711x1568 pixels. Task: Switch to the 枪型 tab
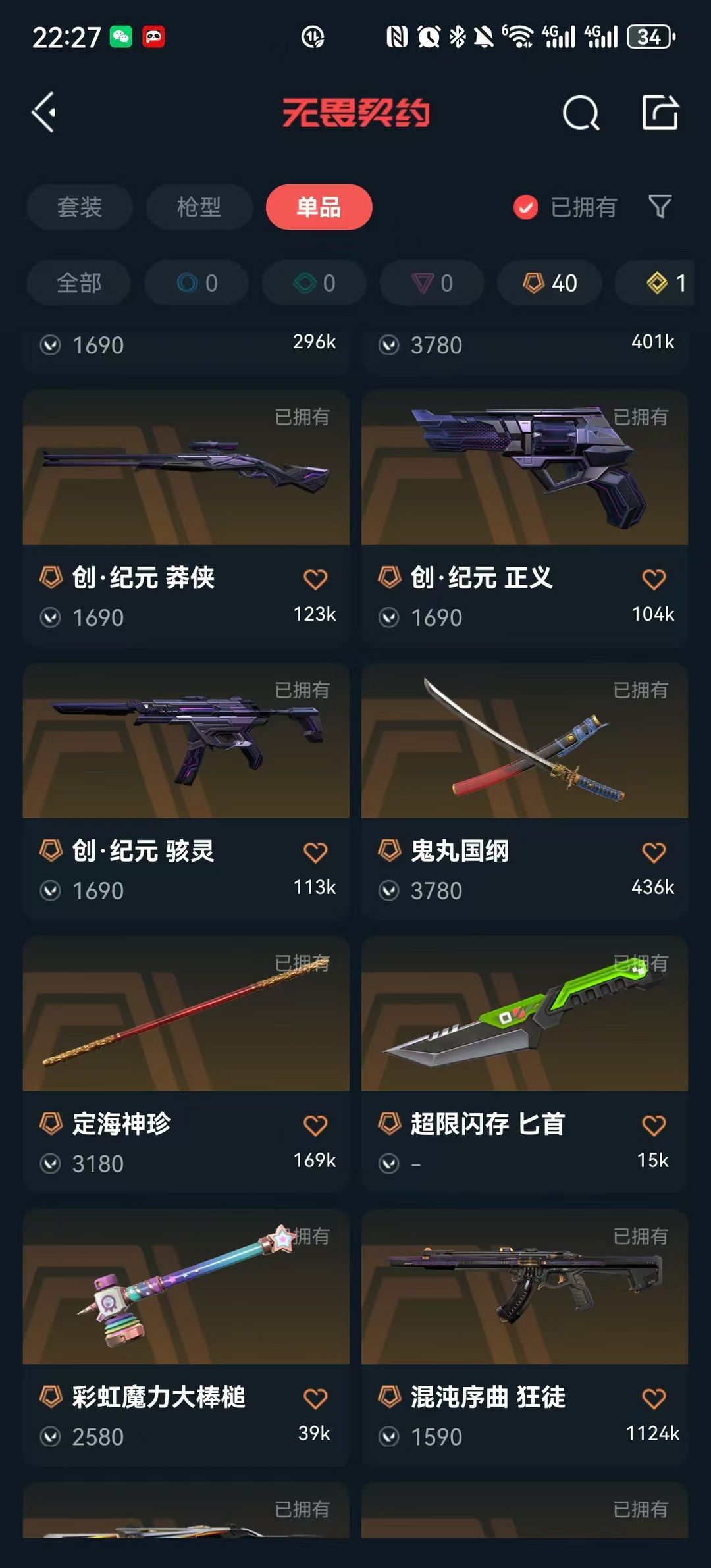coord(199,207)
